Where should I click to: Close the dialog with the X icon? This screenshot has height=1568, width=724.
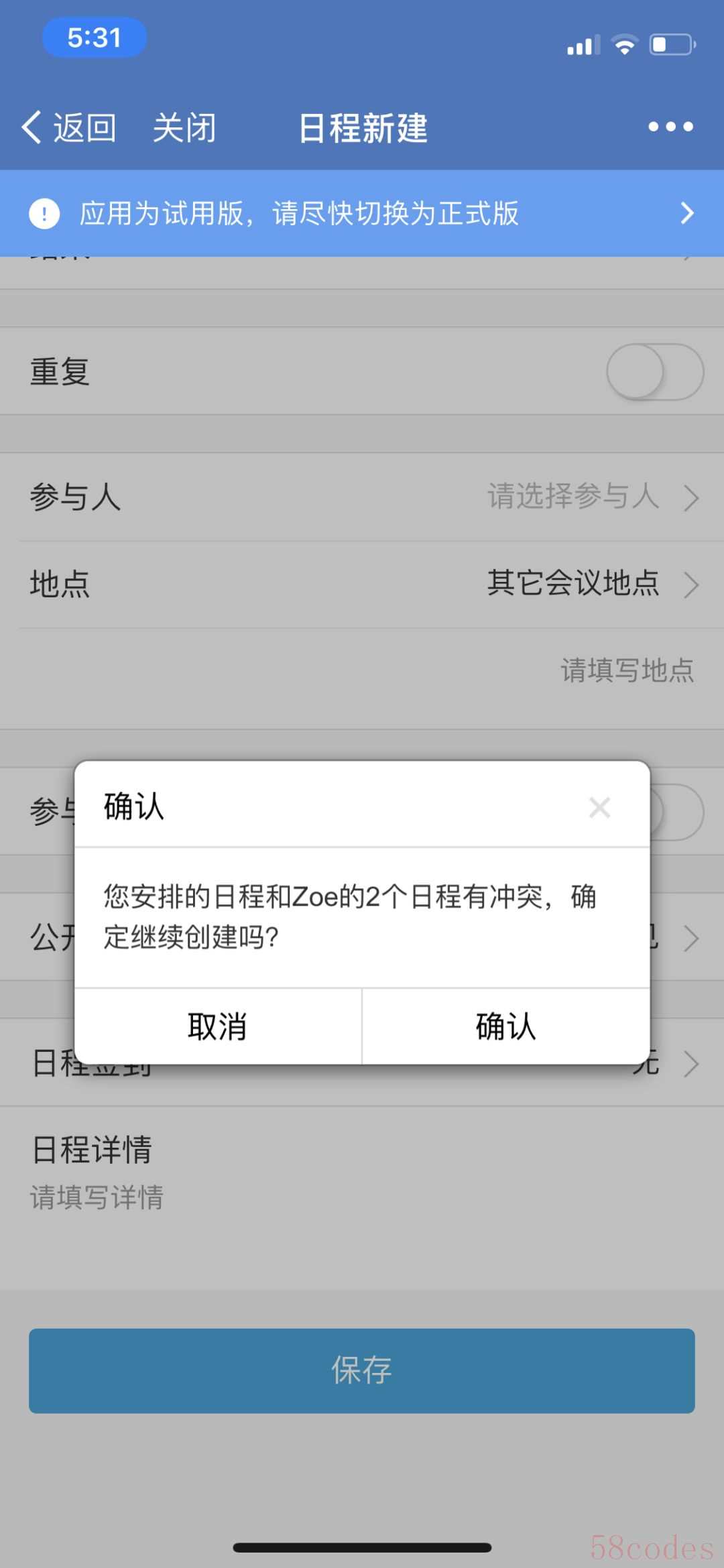point(599,807)
